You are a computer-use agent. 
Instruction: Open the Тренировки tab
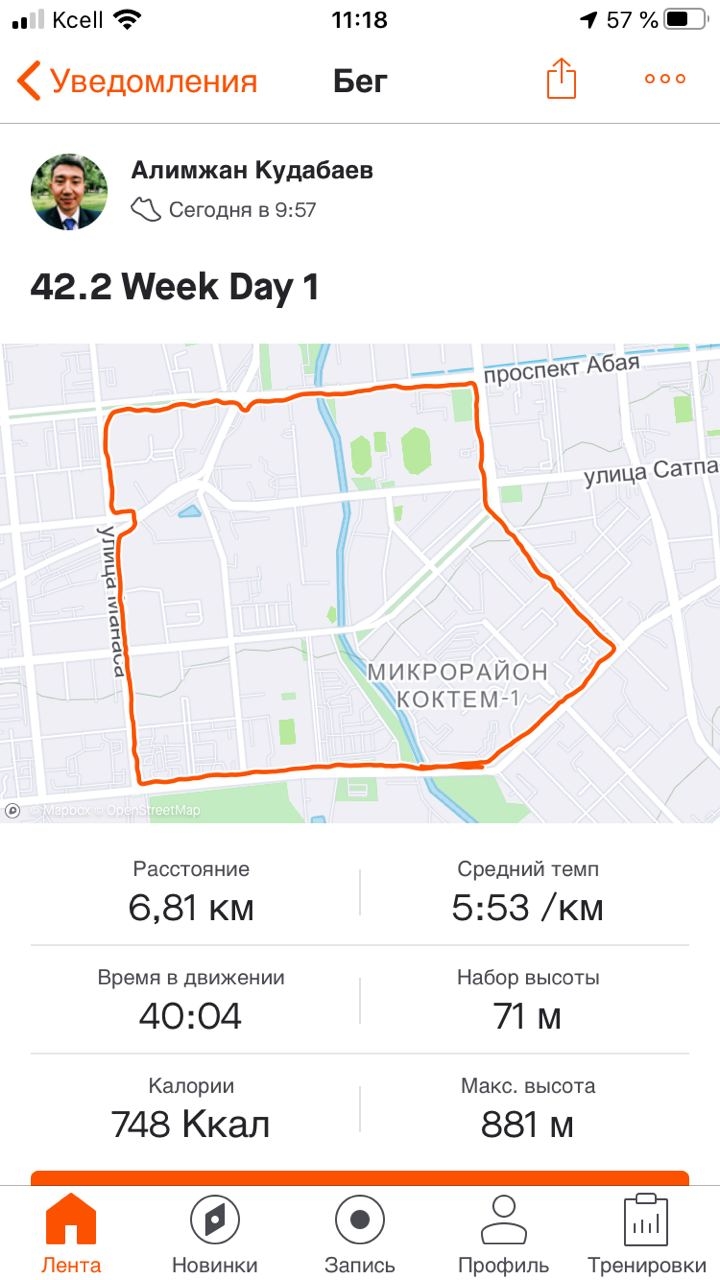click(645, 1233)
